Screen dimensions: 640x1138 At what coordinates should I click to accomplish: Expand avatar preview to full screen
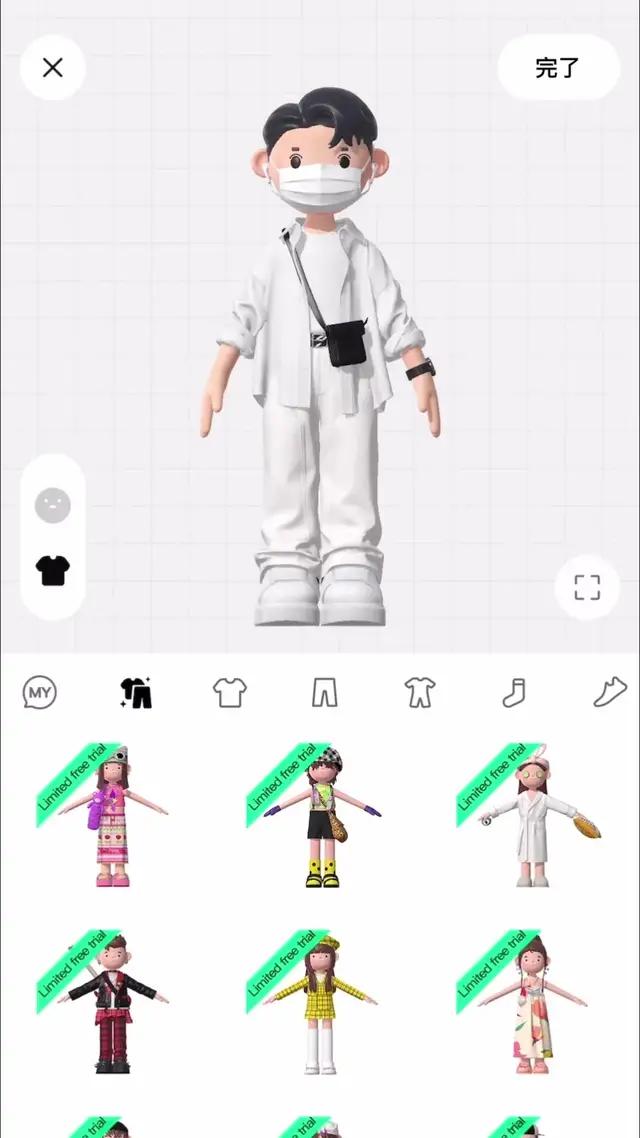pos(587,587)
